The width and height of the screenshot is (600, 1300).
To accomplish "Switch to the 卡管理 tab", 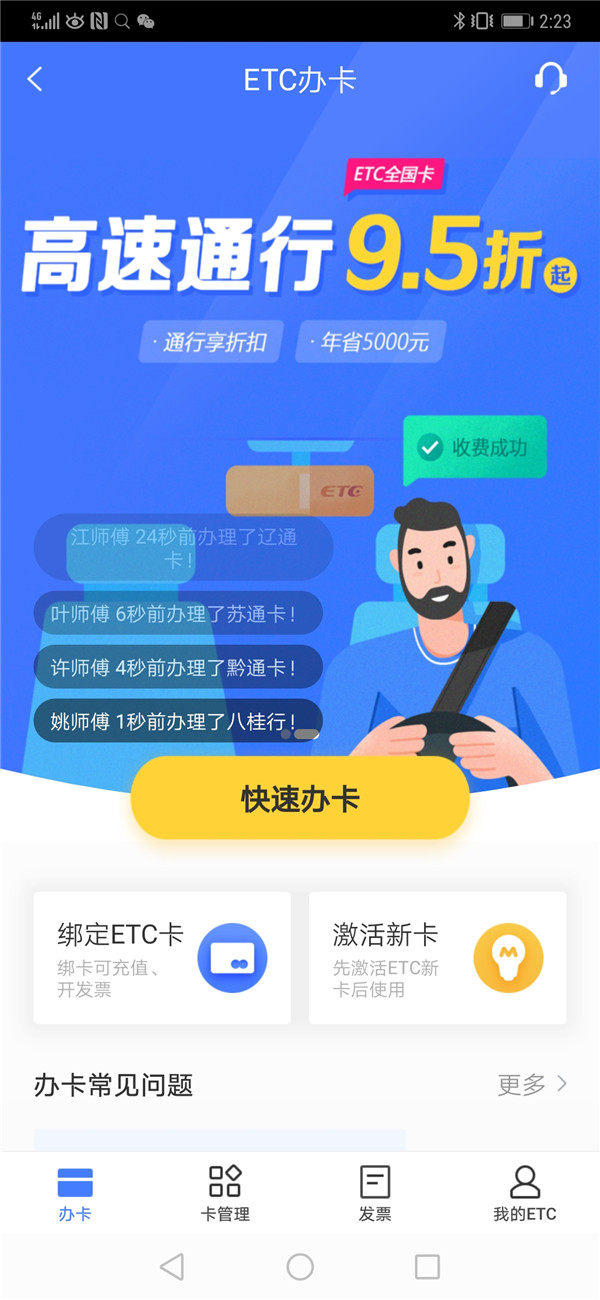I will click(225, 1193).
